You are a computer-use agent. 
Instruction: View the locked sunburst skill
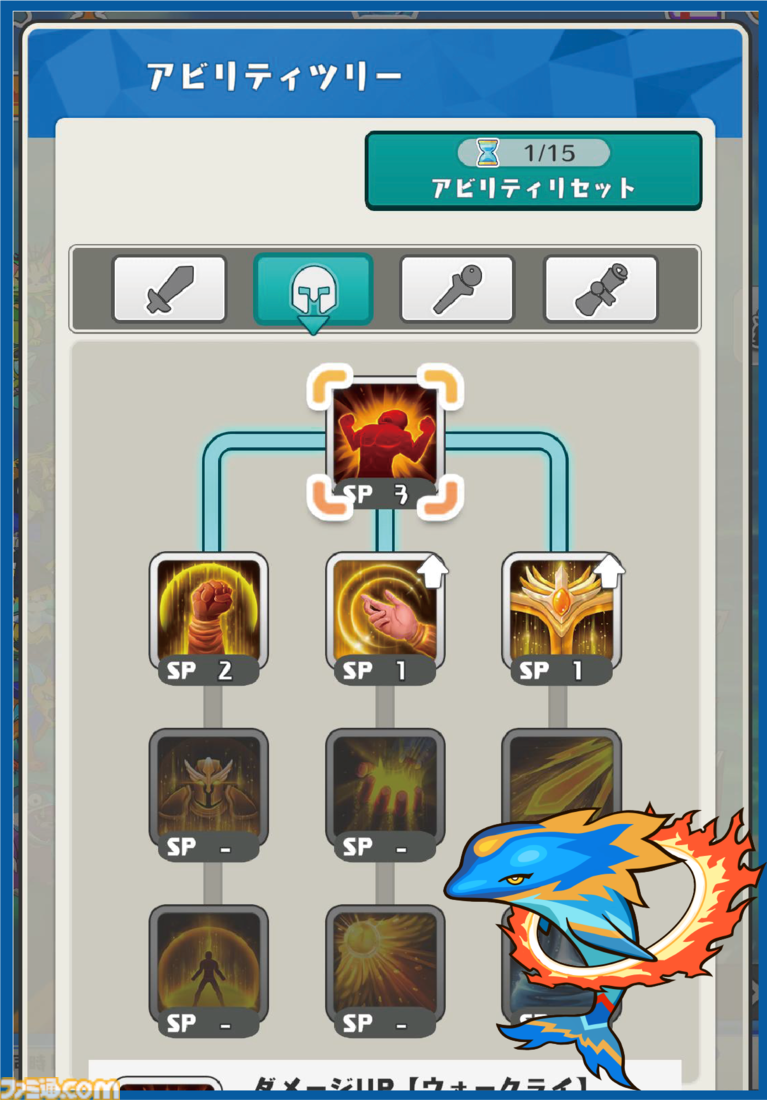(x=385, y=962)
